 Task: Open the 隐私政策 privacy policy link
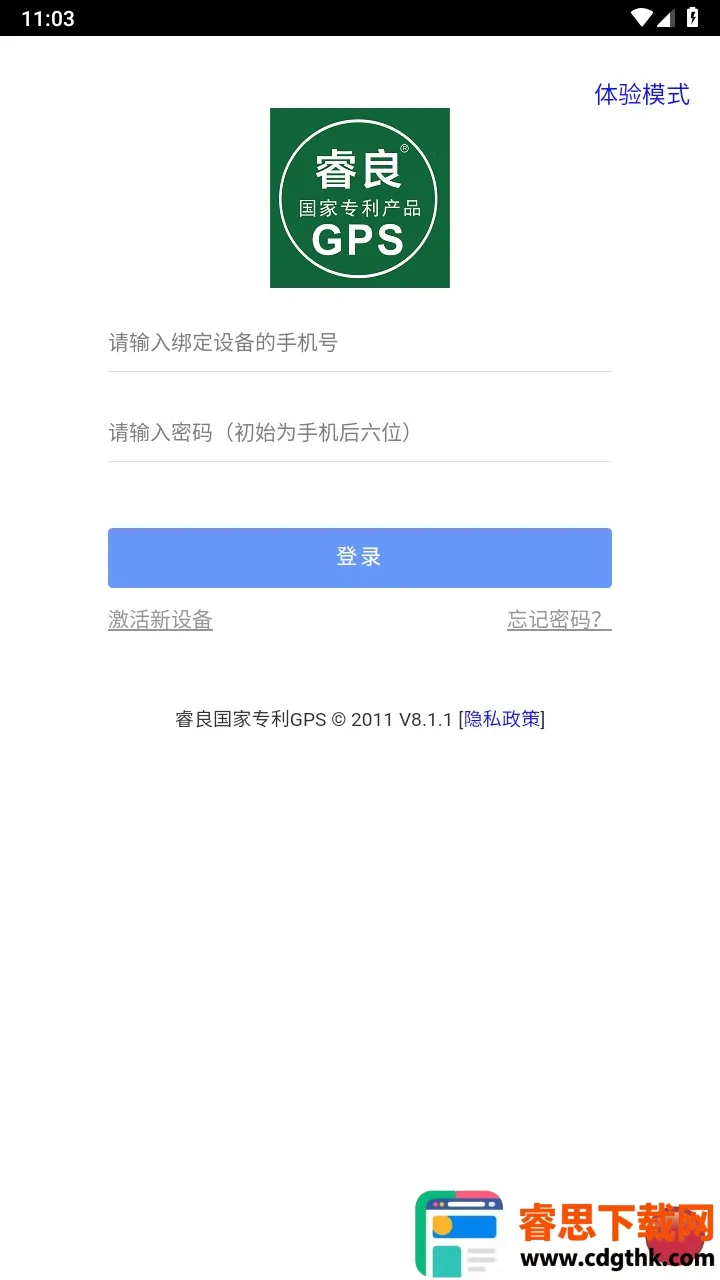[502, 718]
